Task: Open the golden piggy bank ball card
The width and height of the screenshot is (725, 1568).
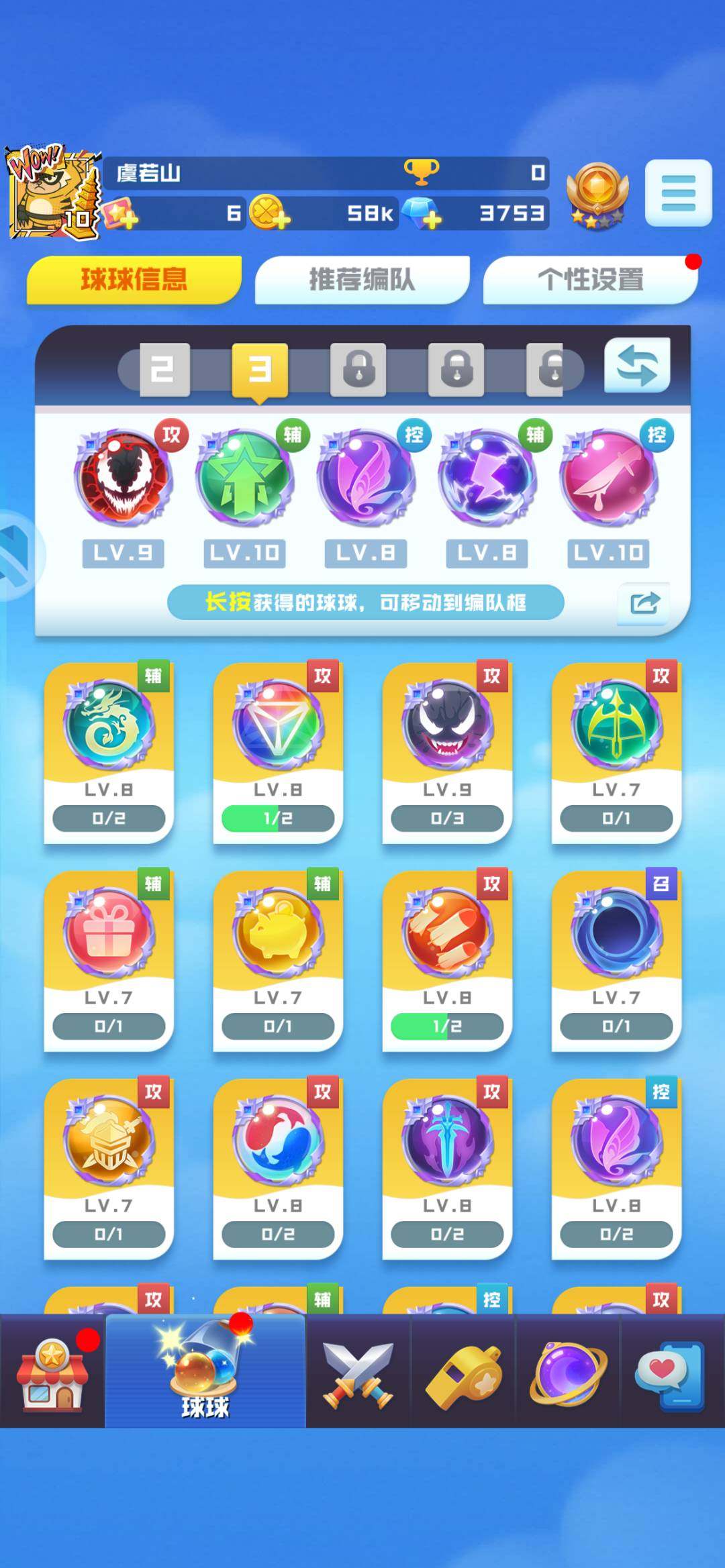Action: [278, 959]
